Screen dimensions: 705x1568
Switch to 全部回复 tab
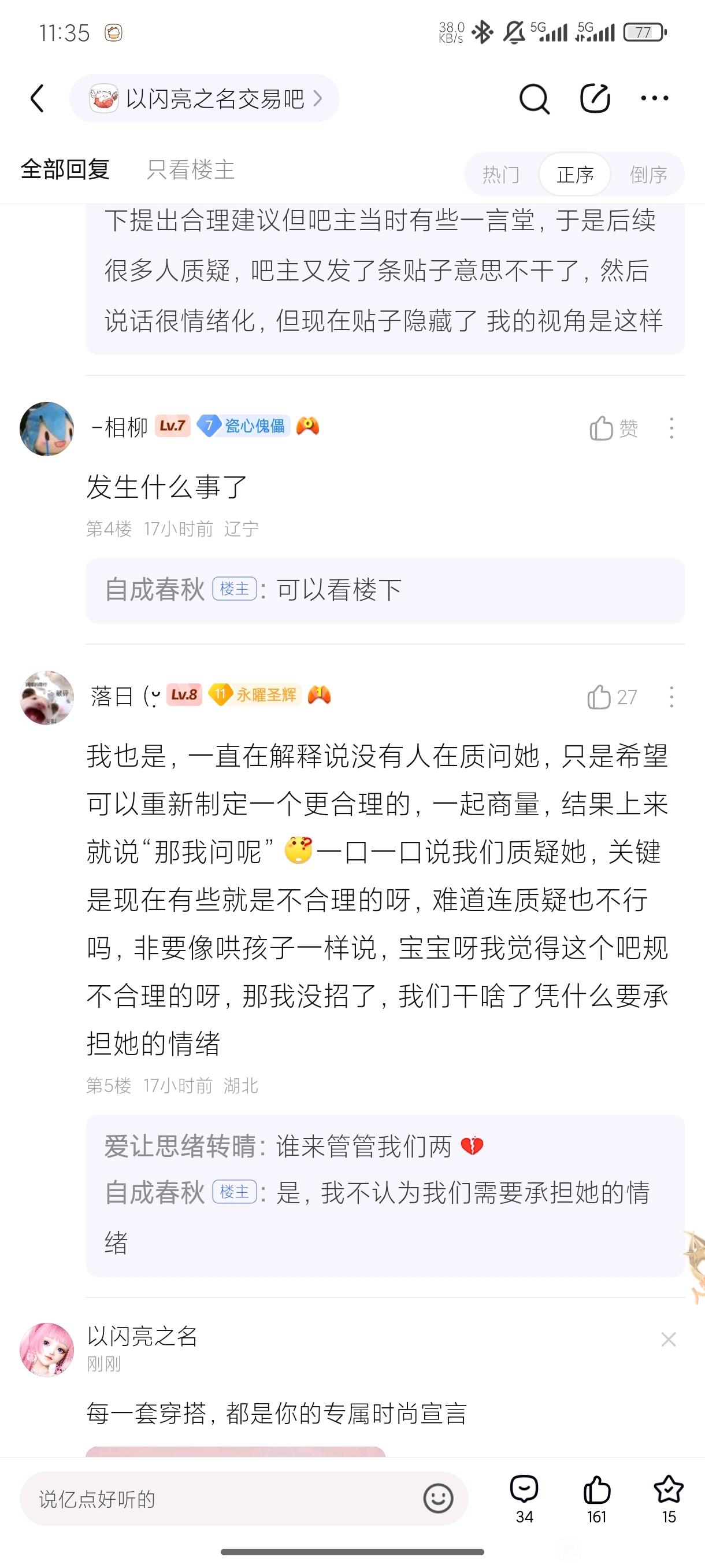65,169
